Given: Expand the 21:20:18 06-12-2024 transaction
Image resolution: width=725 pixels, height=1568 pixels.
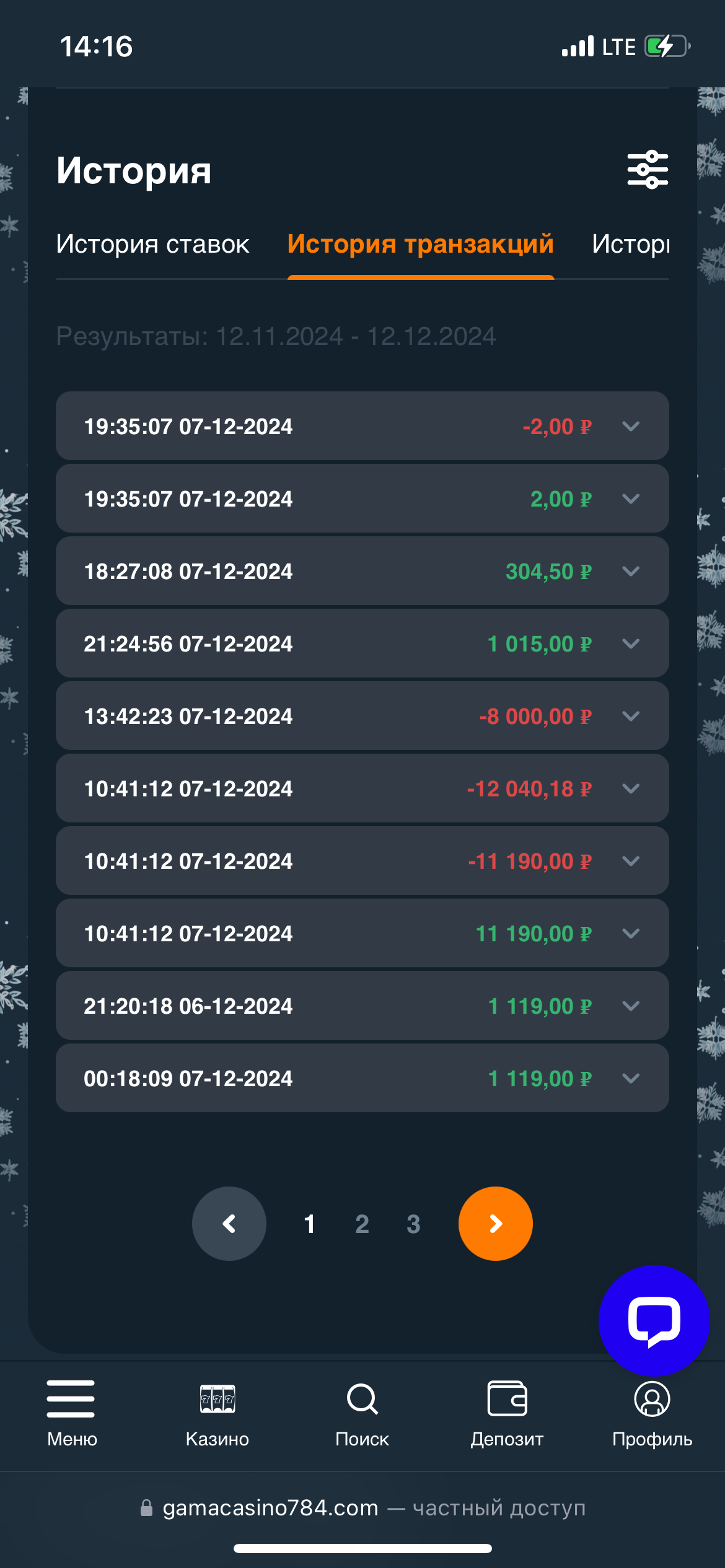Looking at the screenshot, I should click(362, 1006).
